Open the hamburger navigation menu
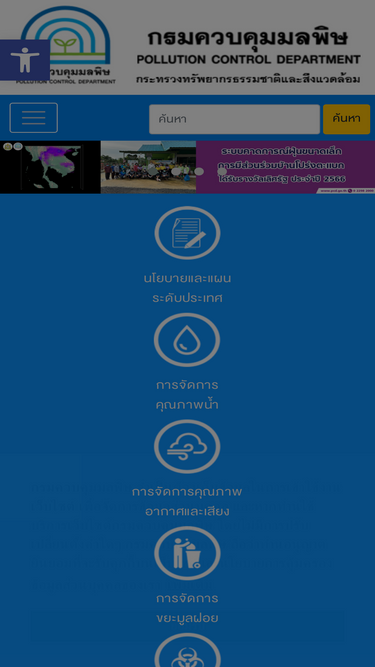Screen dimensions: 375x667 coord(34,118)
